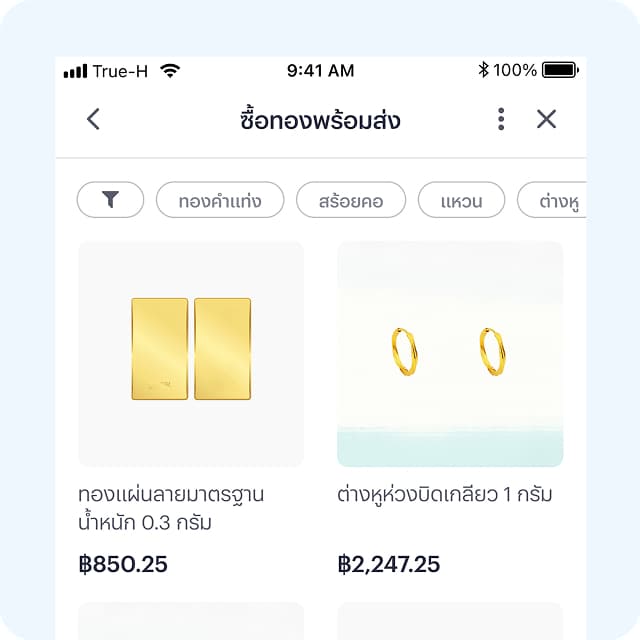The width and height of the screenshot is (640, 640).
Task: Filter by สร้อยคอ chip
Action: [x=351, y=200]
